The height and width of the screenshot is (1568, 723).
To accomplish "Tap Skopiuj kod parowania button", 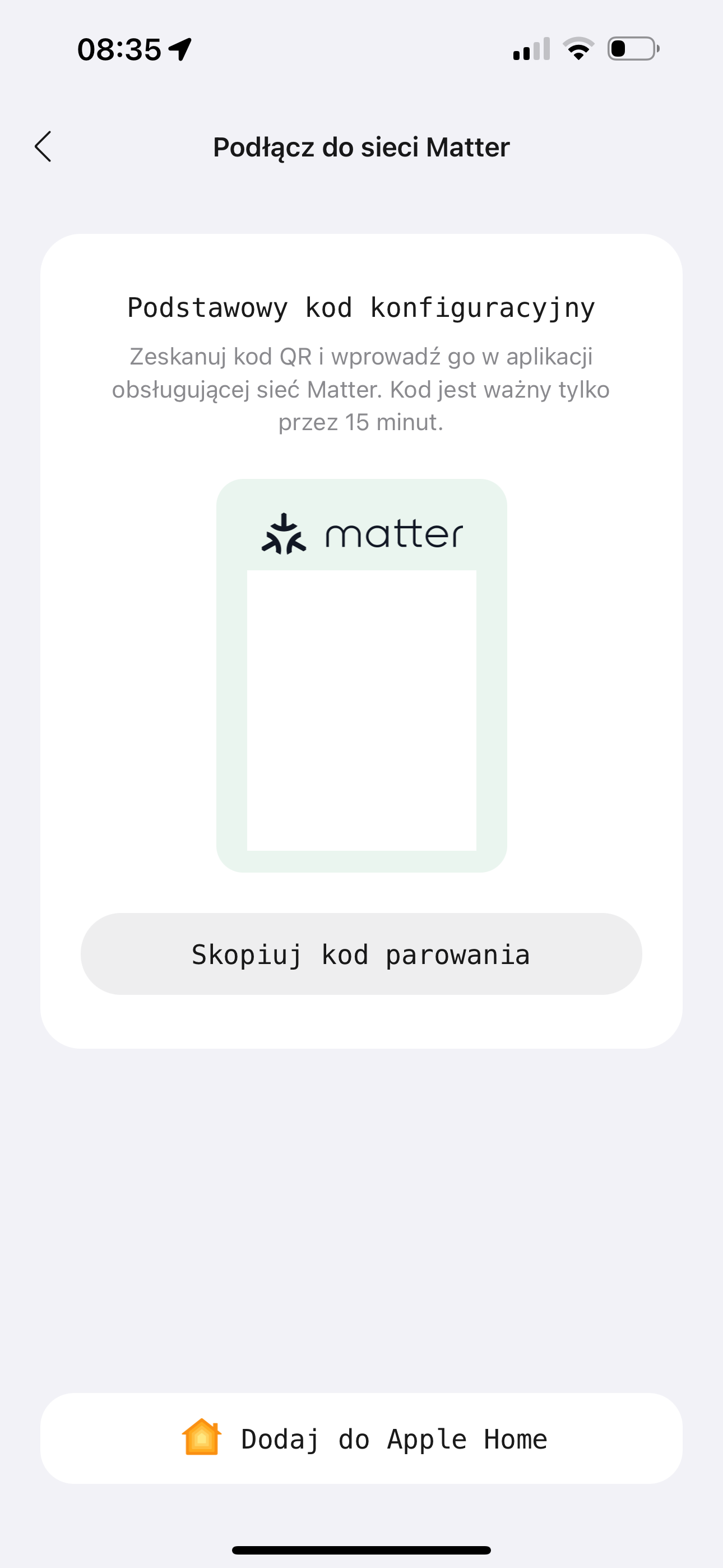I will (x=361, y=954).
